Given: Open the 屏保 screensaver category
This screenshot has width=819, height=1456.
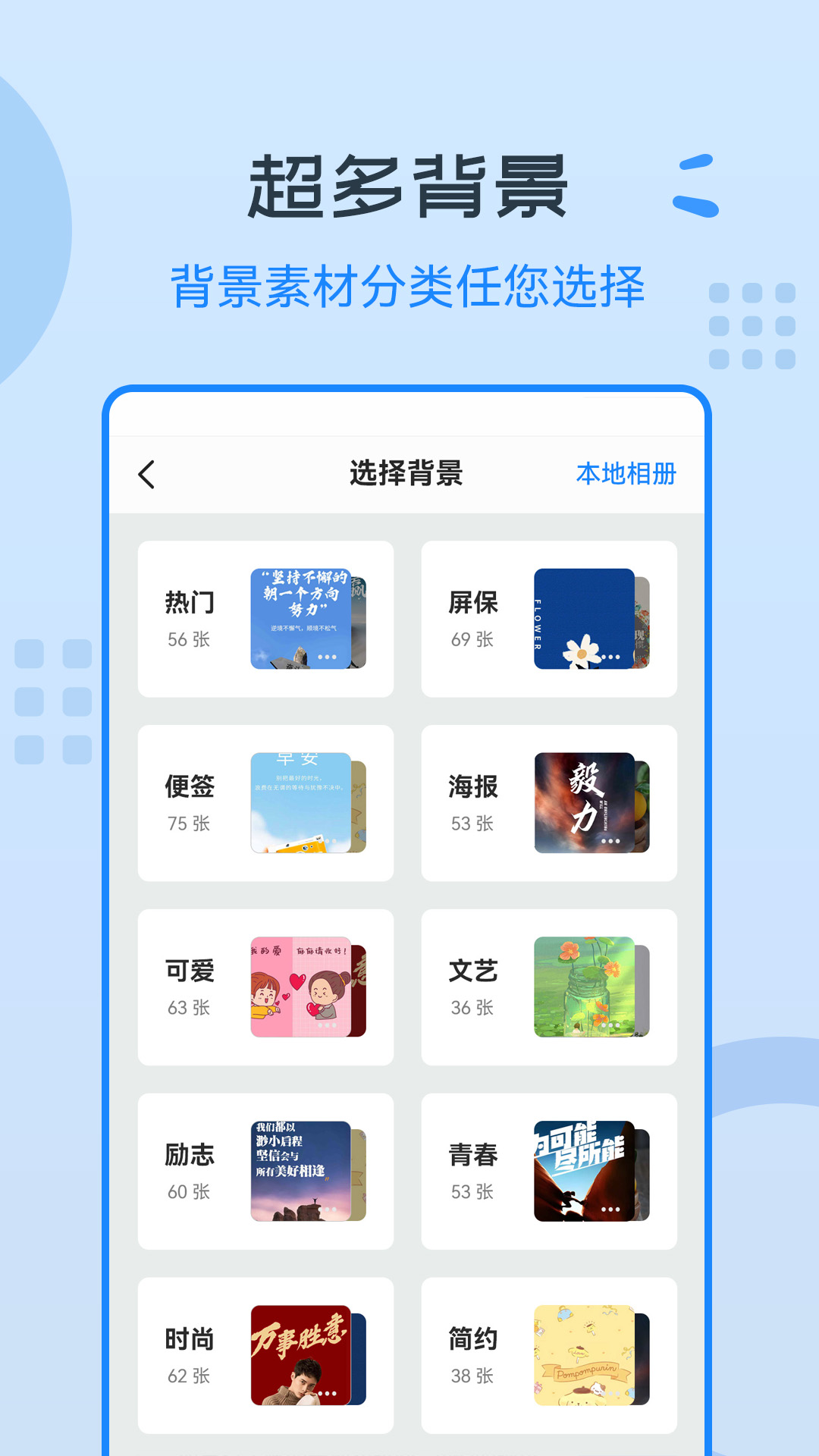Looking at the screenshot, I should (x=473, y=603).
